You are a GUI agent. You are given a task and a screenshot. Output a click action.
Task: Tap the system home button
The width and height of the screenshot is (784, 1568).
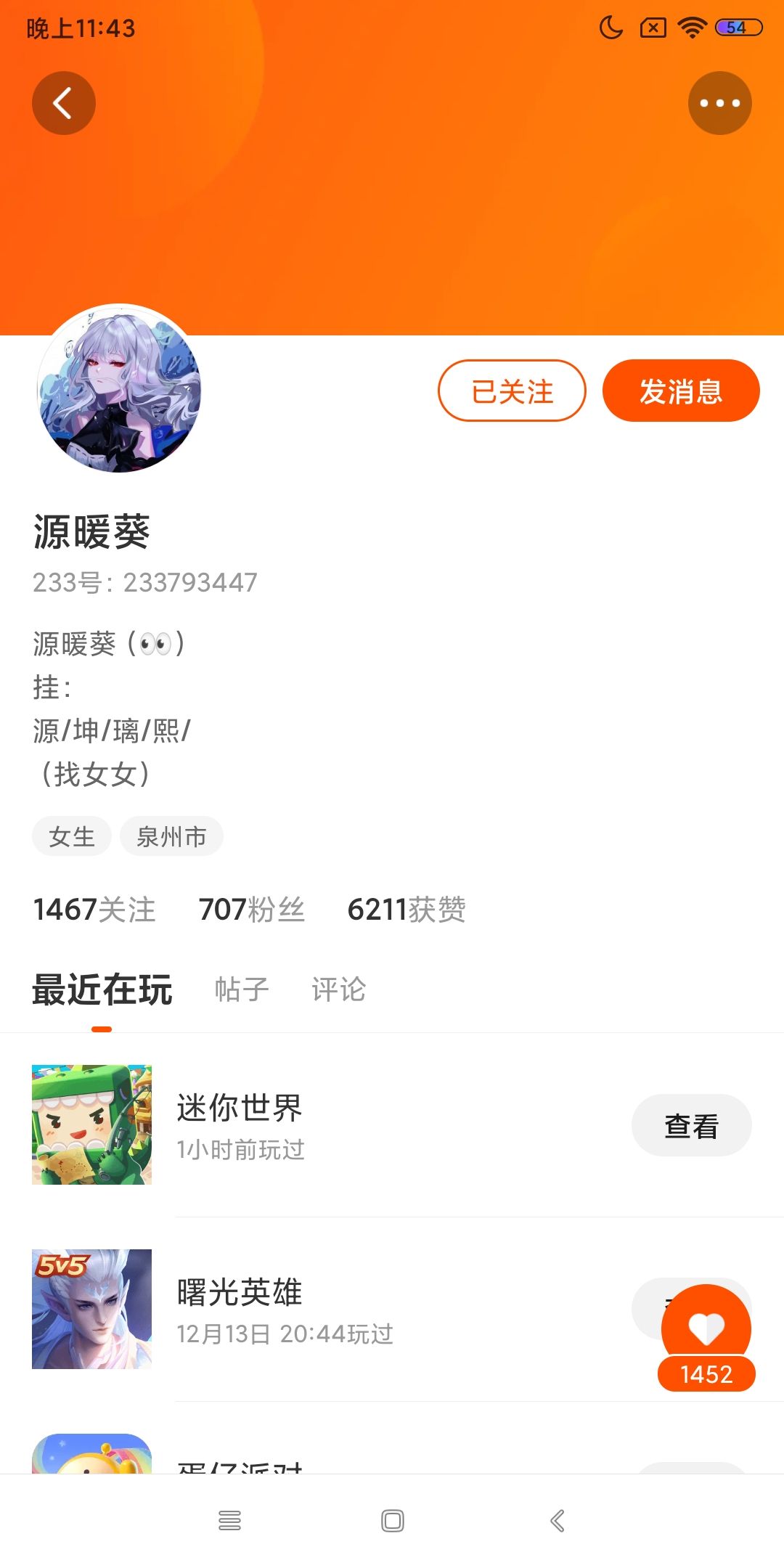pos(392,1520)
